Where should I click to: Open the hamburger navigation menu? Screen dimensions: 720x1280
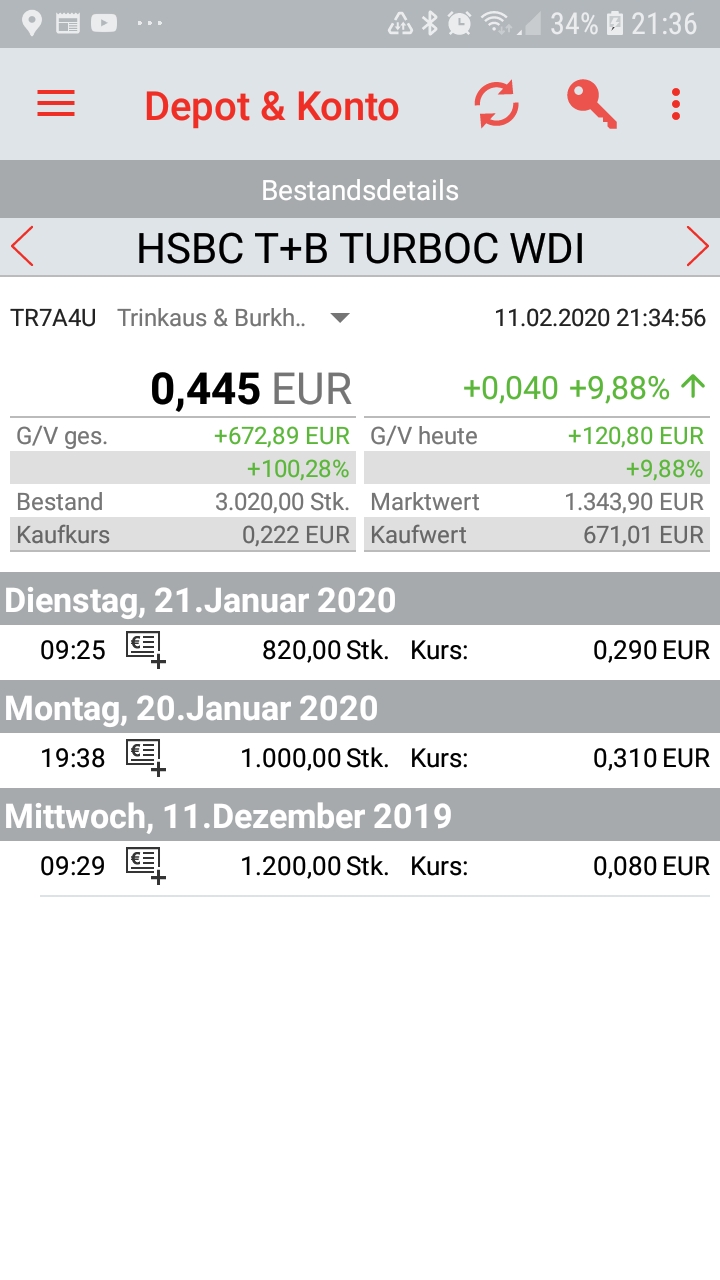pyautogui.click(x=56, y=104)
